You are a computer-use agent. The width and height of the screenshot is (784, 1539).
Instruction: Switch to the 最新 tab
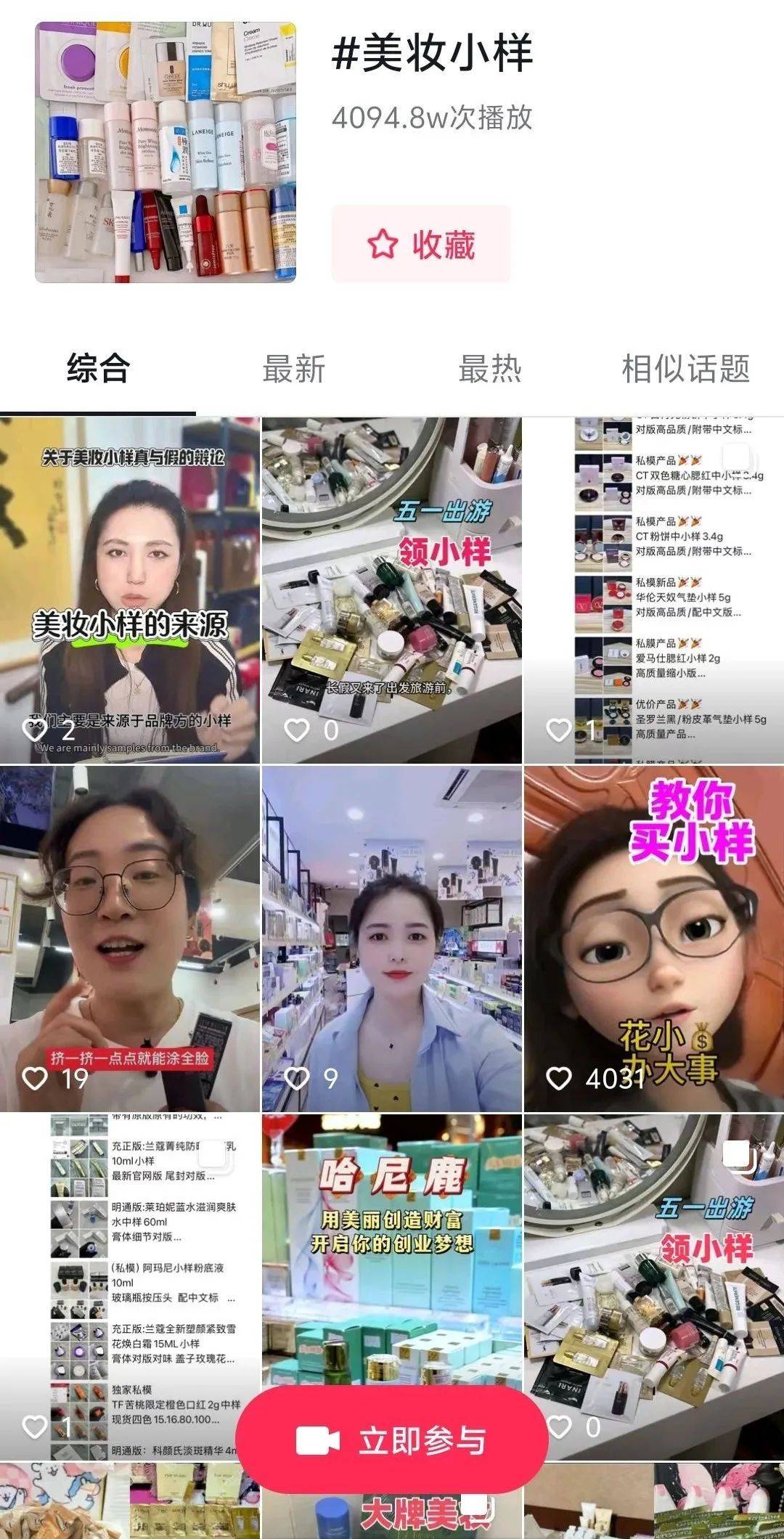[293, 369]
